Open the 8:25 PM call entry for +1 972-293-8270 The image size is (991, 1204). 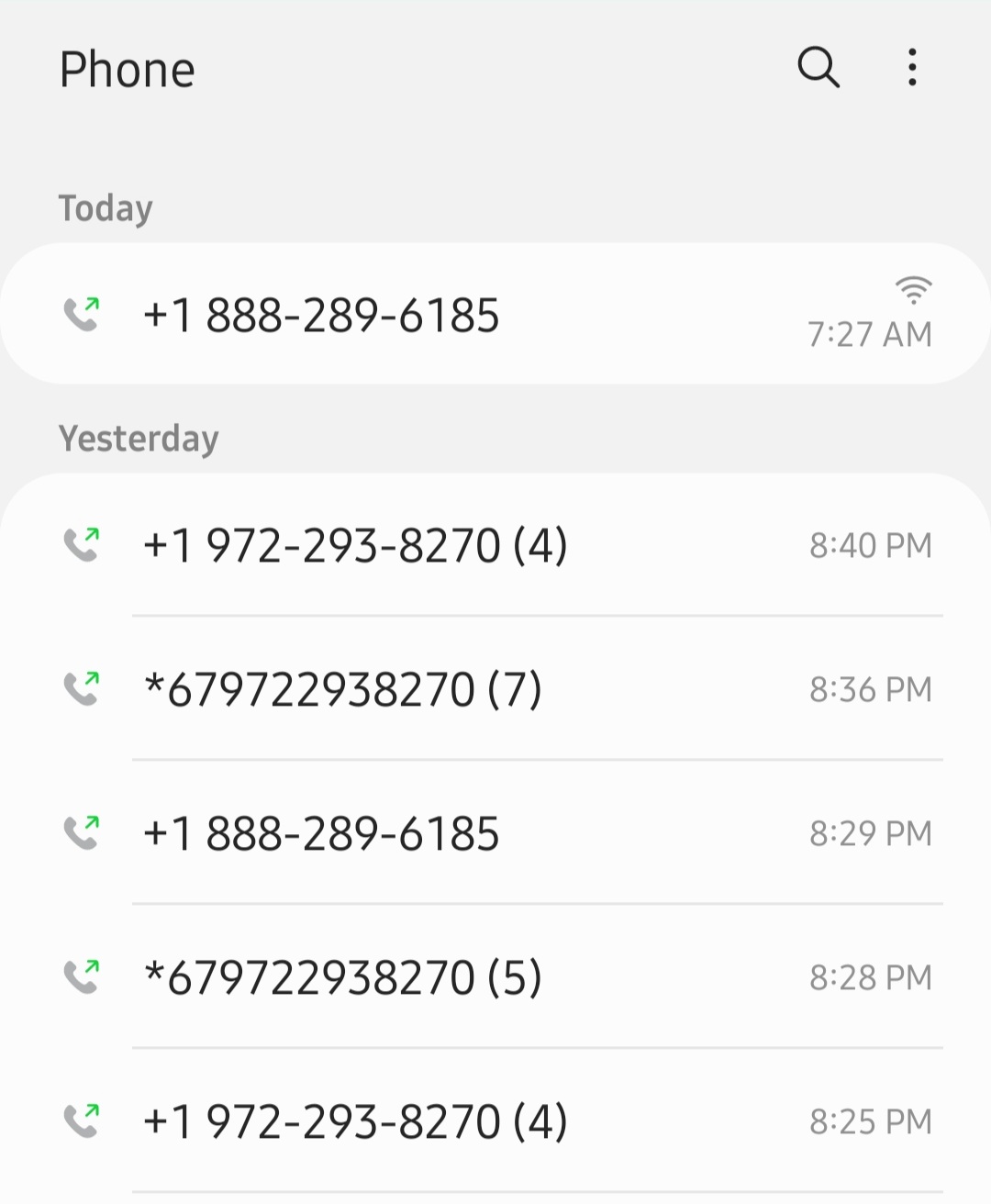pyautogui.click(x=495, y=1121)
